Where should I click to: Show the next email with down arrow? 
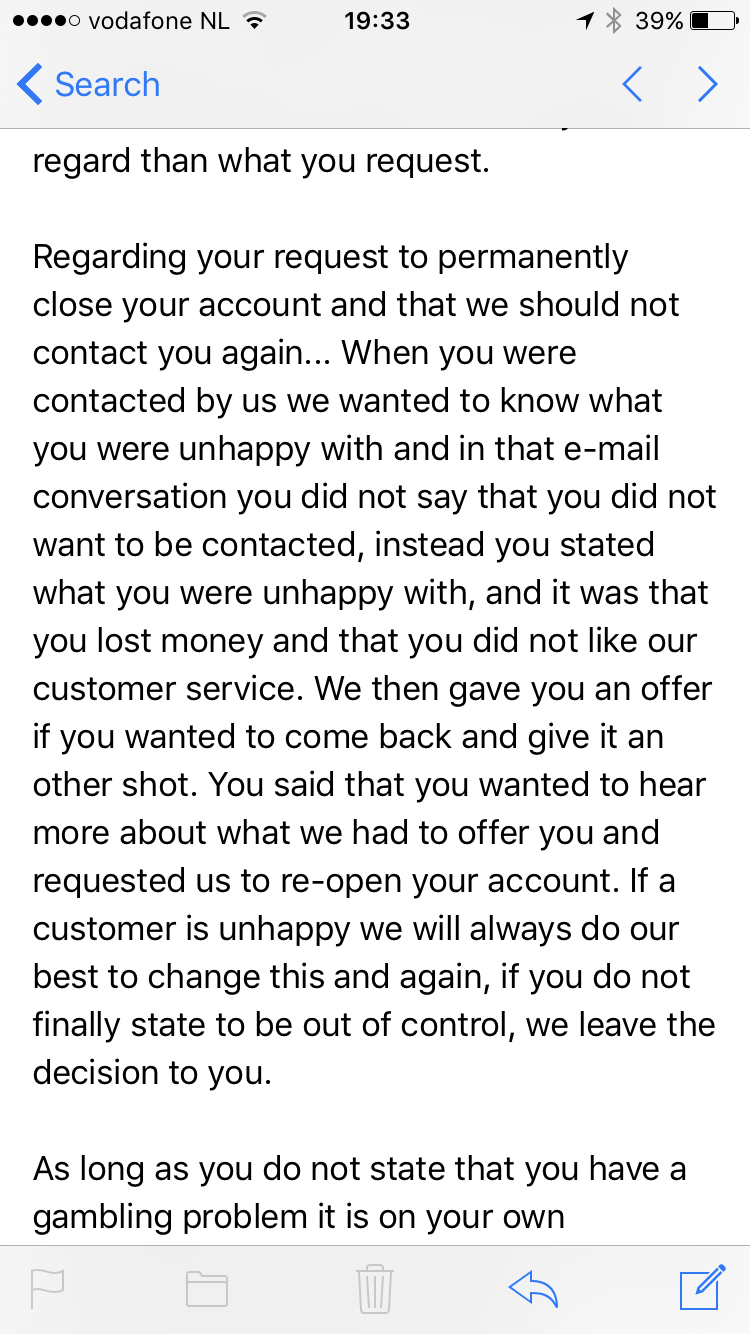point(708,85)
